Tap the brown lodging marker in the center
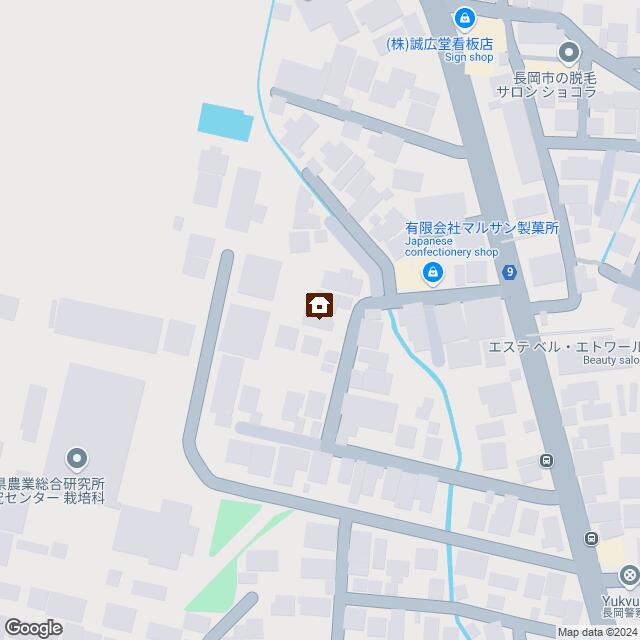The image size is (640, 640). tap(320, 305)
